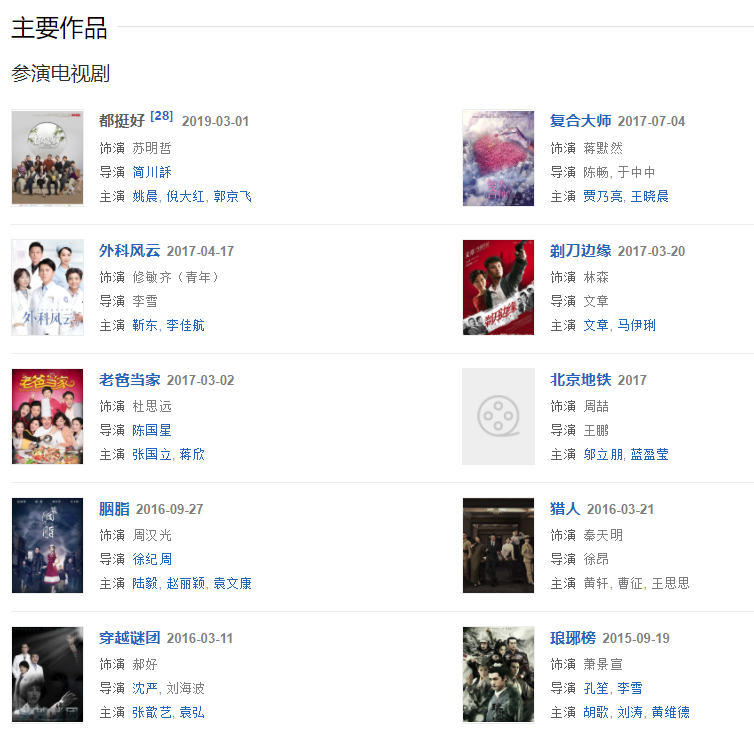Screen dimensions: 754x734
Task: View actress 马伊琍's page
Action: (636, 325)
